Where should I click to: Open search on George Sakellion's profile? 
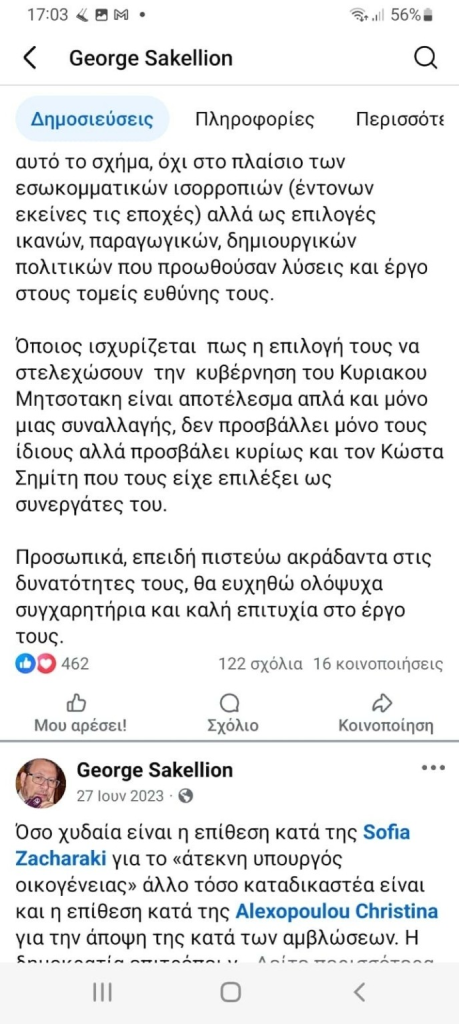(426, 58)
